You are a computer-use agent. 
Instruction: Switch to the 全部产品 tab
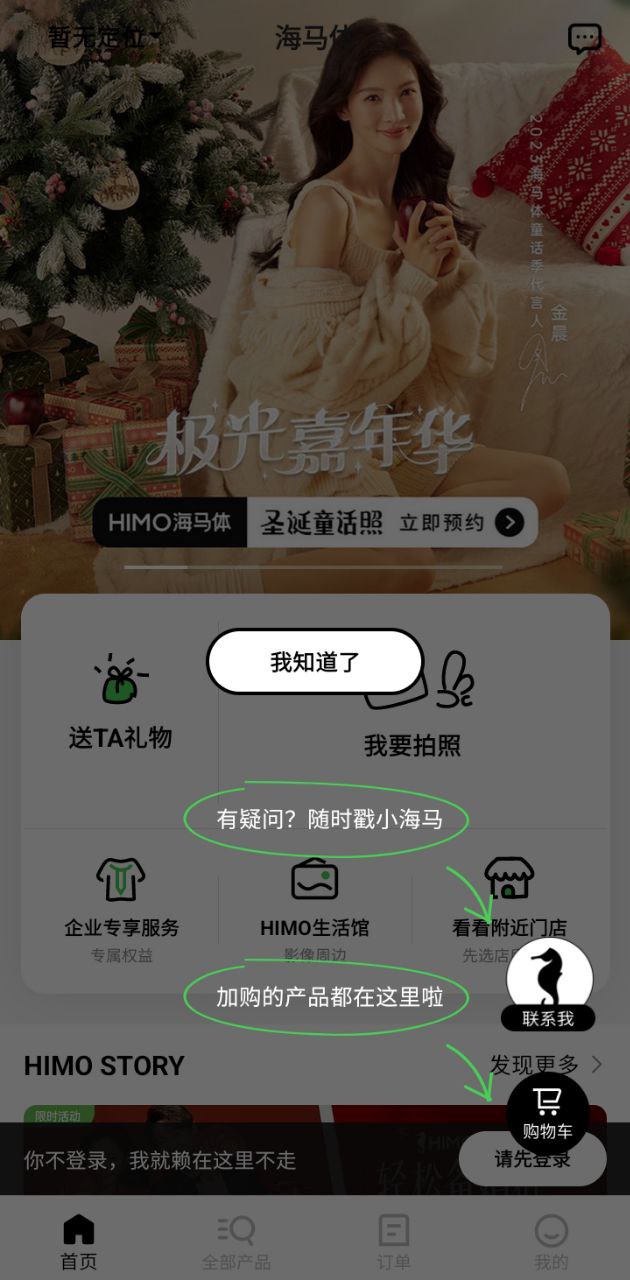[236, 1241]
